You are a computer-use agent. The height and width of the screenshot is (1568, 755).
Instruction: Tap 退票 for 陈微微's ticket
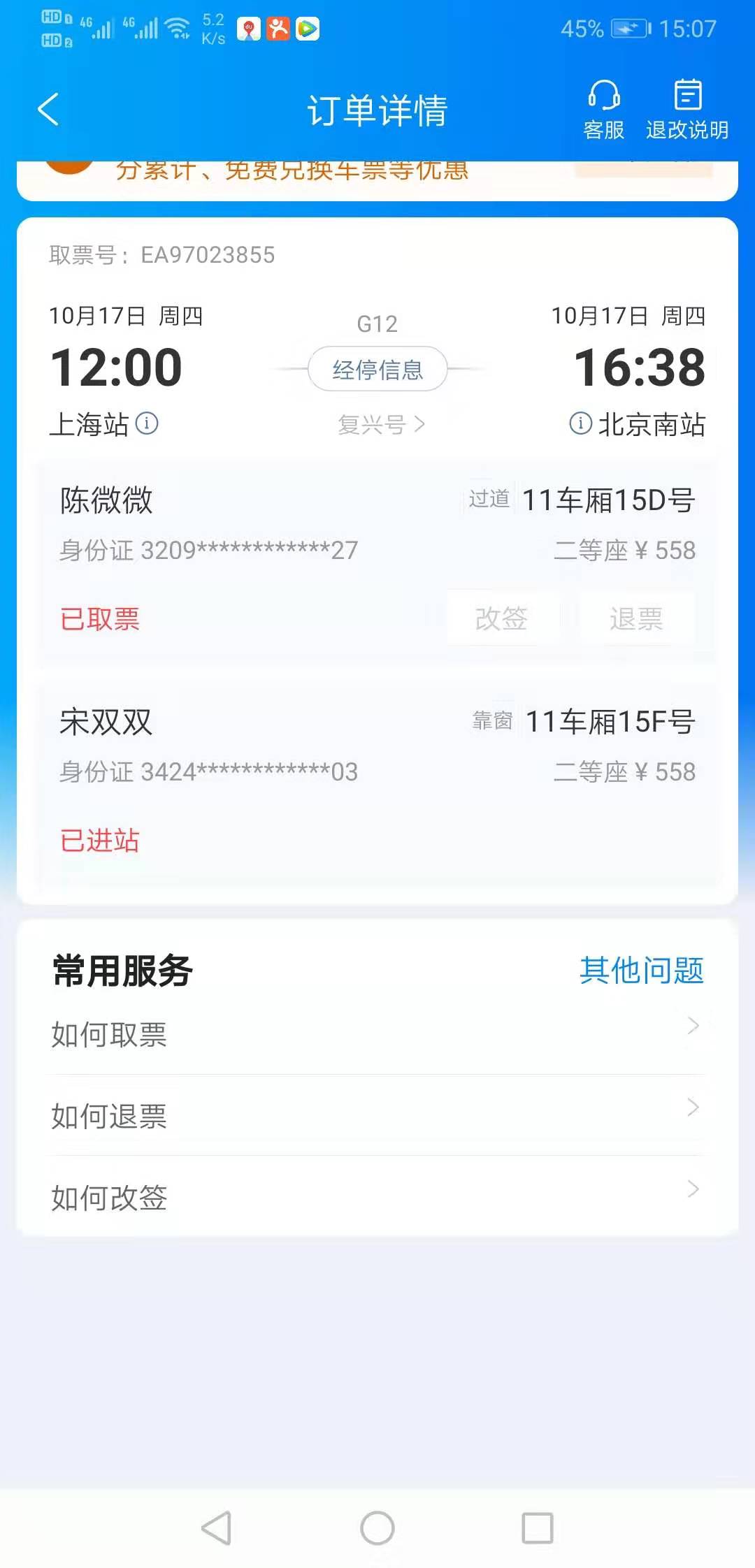pos(635,618)
